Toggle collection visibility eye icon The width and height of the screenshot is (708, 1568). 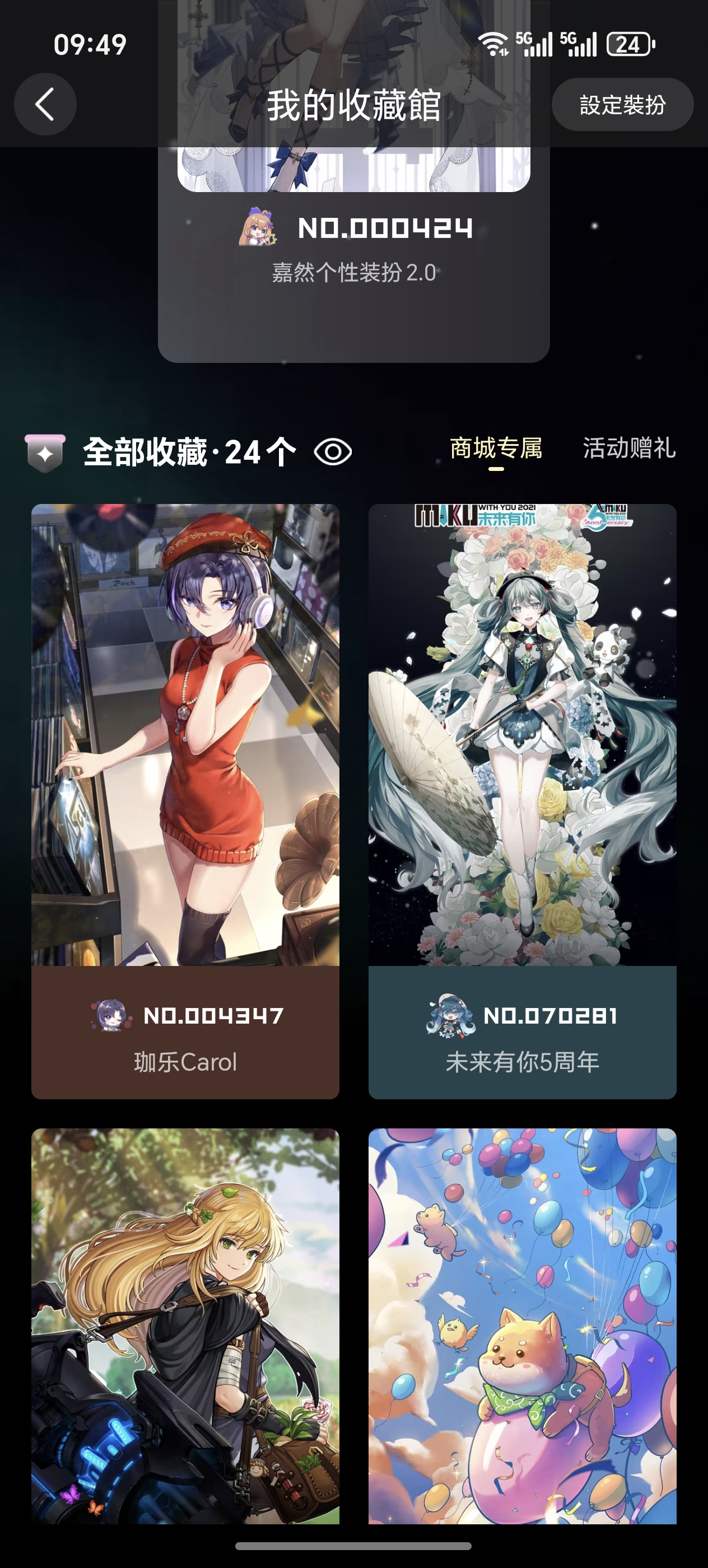tap(332, 452)
